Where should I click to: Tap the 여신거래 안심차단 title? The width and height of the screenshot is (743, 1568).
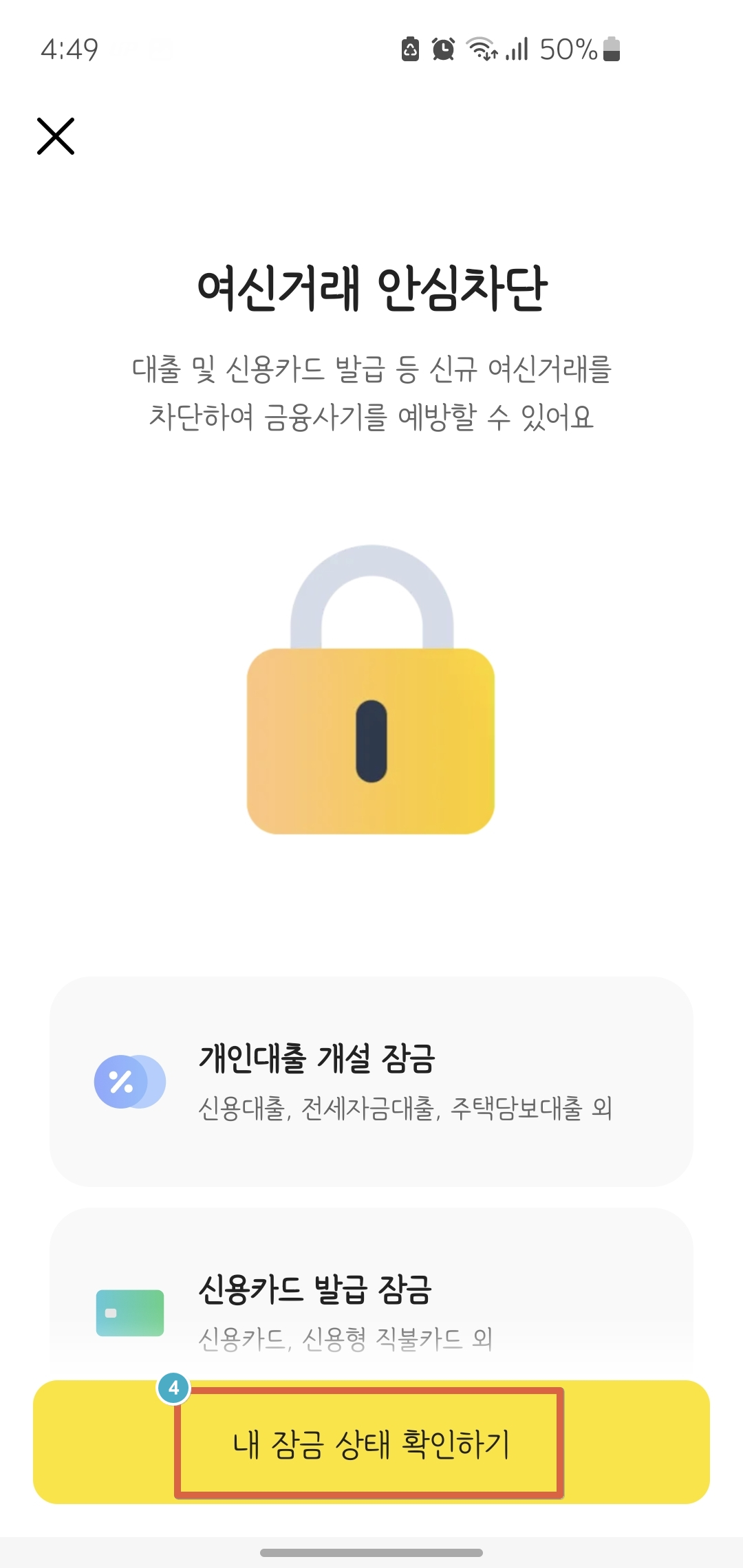371,289
